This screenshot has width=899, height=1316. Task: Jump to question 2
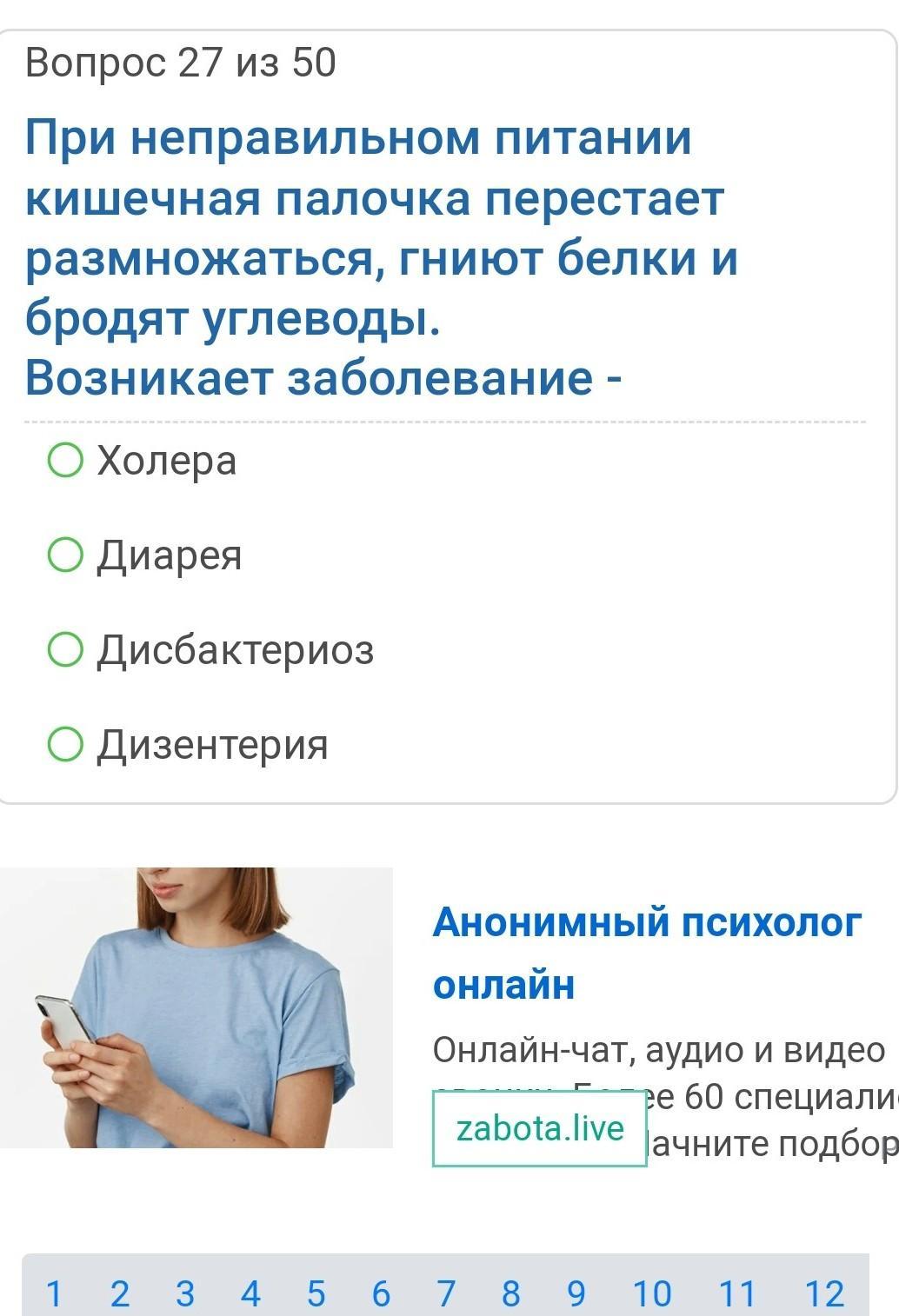pyautogui.click(x=119, y=1293)
